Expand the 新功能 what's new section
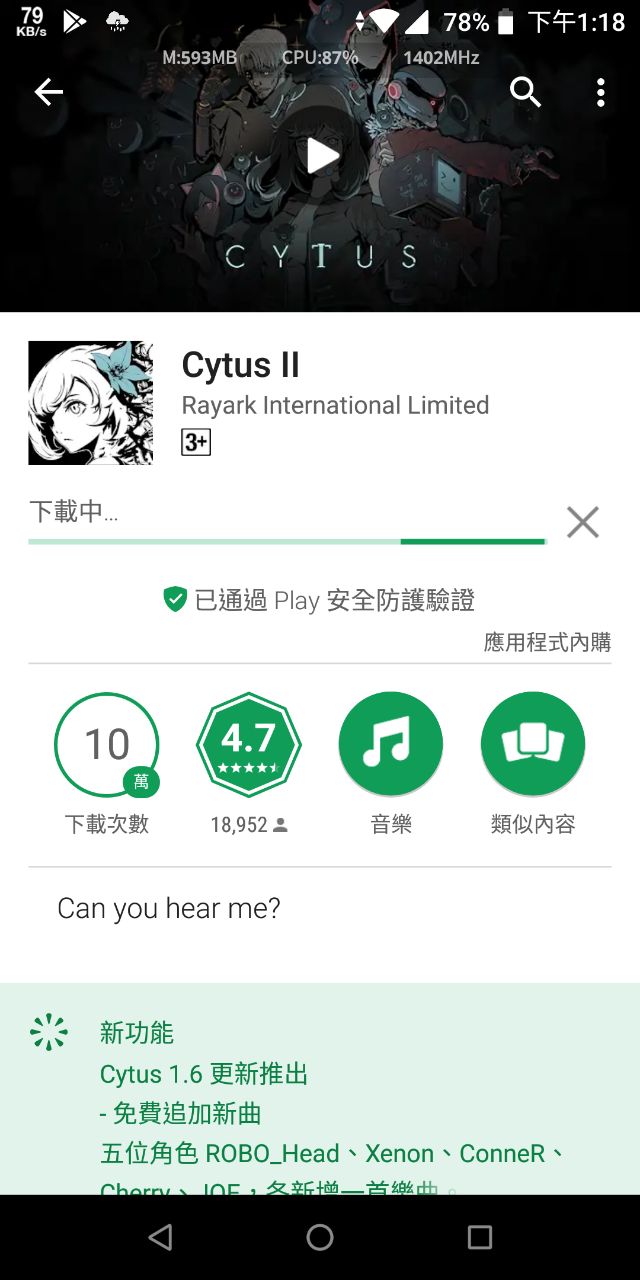The height and width of the screenshot is (1280, 640). click(137, 1033)
